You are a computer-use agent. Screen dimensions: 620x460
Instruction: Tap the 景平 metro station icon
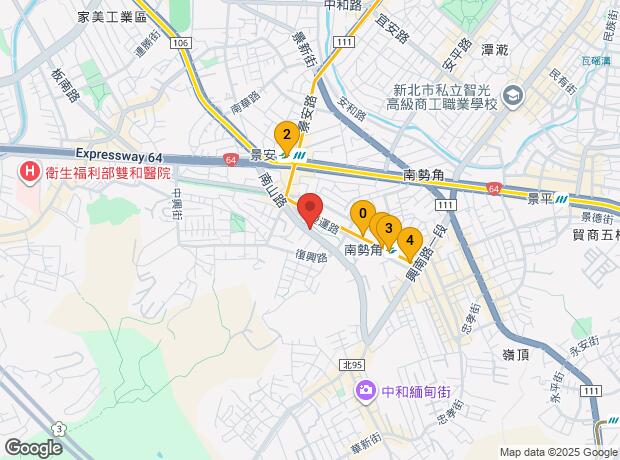click(560, 198)
